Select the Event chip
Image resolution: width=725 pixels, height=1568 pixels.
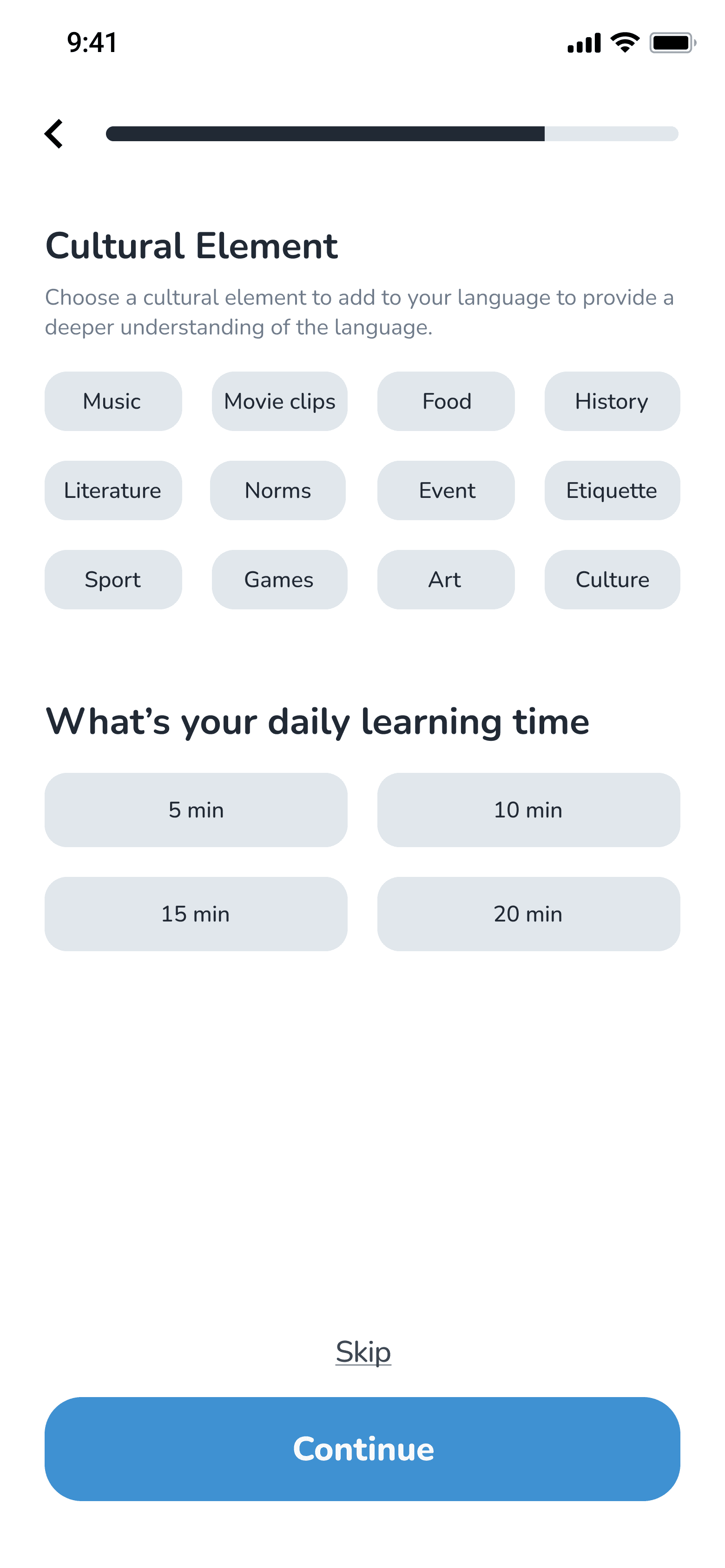coord(446,490)
